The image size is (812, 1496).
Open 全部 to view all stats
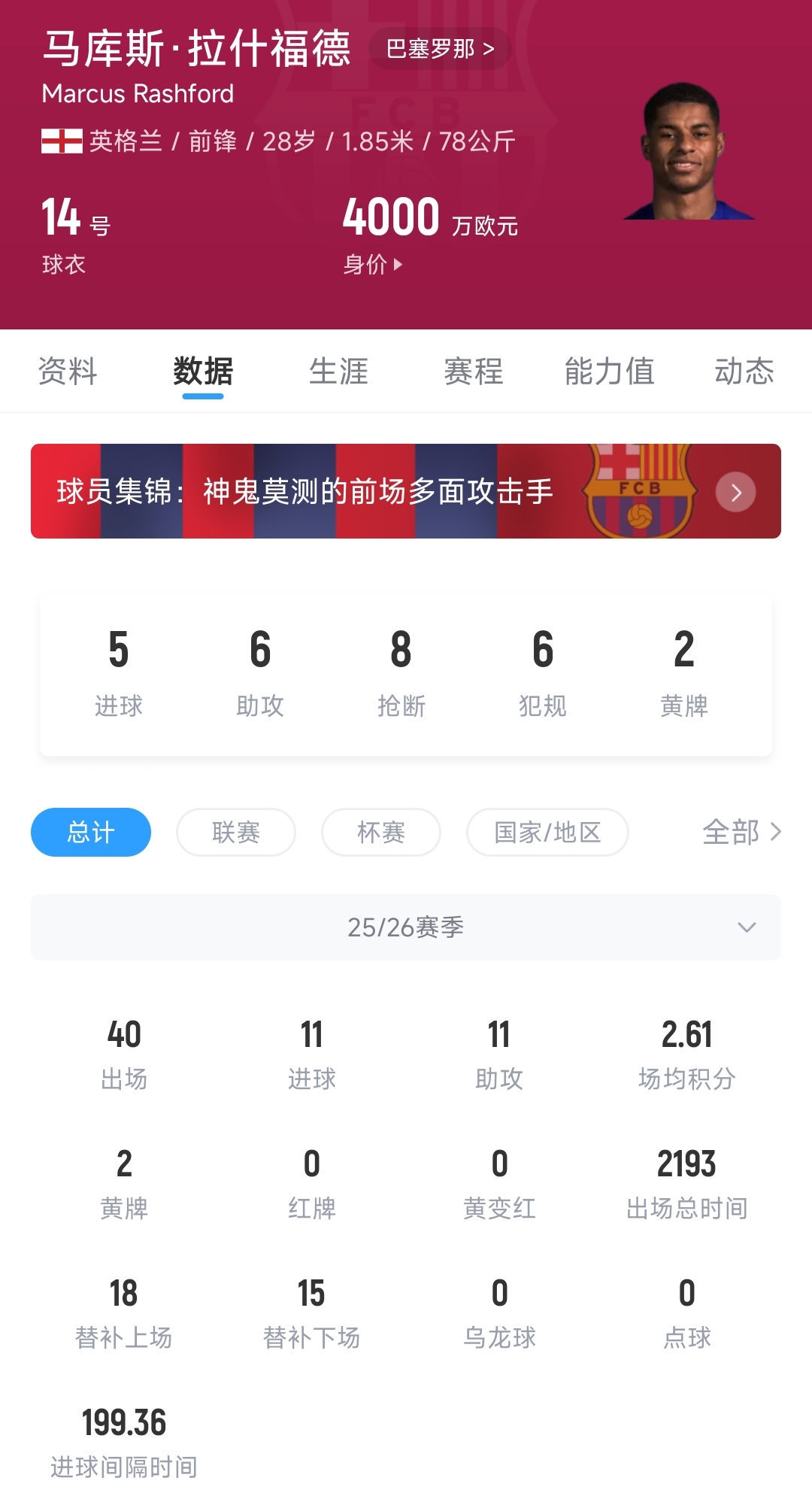coord(741,833)
